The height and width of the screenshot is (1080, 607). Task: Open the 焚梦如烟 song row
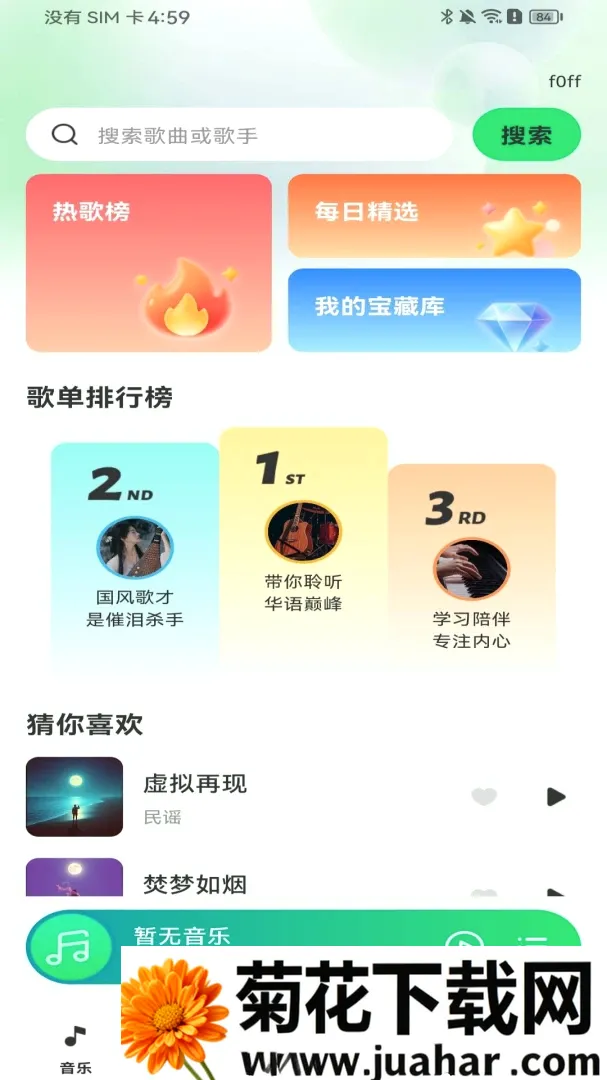(x=303, y=878)
